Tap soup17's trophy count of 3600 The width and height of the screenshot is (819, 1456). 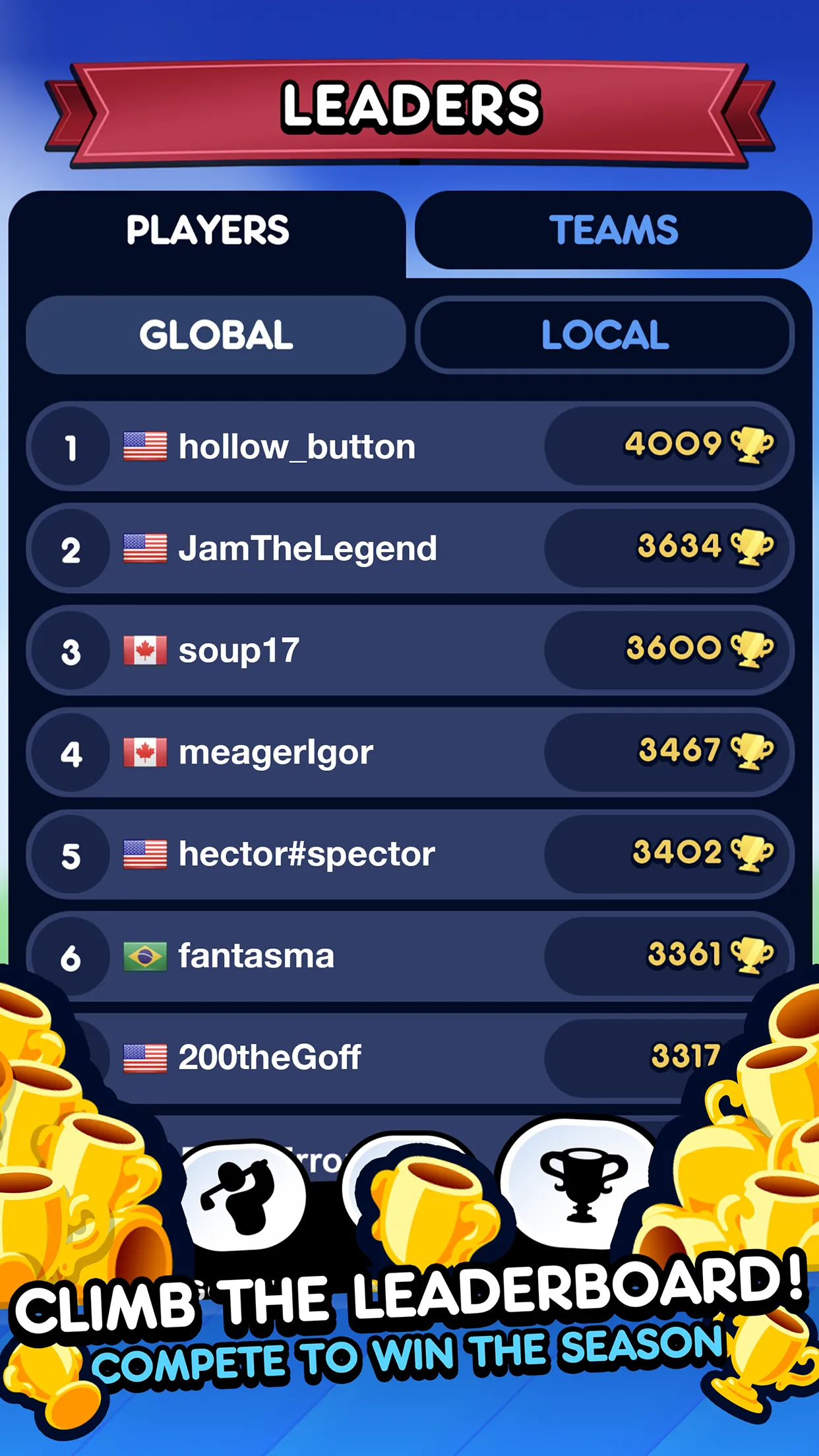tap(673, 650)
